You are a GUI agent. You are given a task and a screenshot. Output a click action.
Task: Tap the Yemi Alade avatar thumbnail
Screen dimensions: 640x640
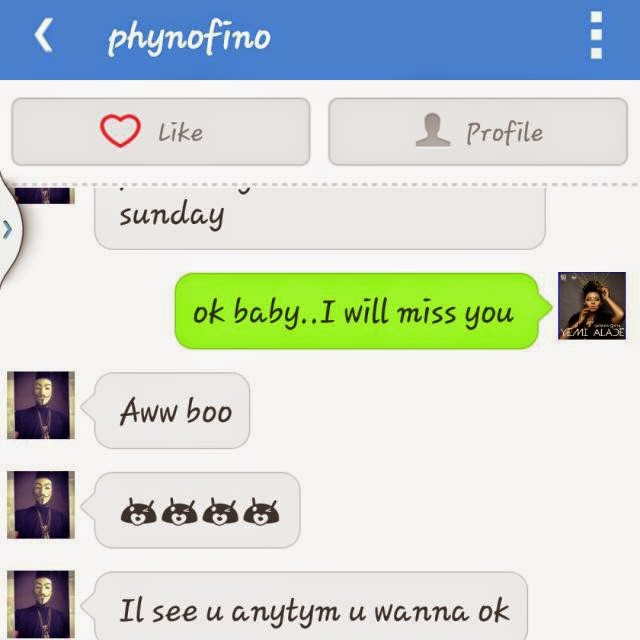[592, 305]
